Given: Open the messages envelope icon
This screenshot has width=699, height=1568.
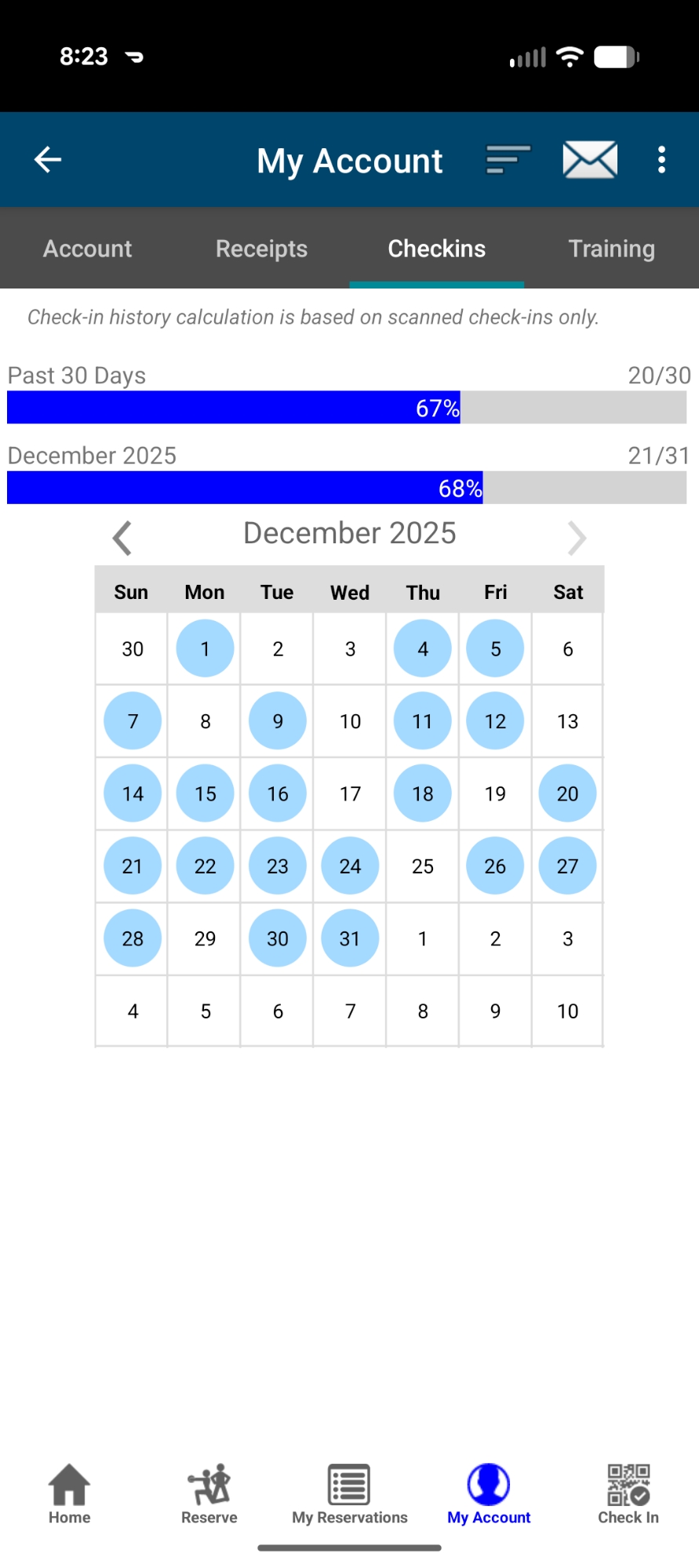Looking at the screenshot, I should pyautogui.click(x=590, y=160).
